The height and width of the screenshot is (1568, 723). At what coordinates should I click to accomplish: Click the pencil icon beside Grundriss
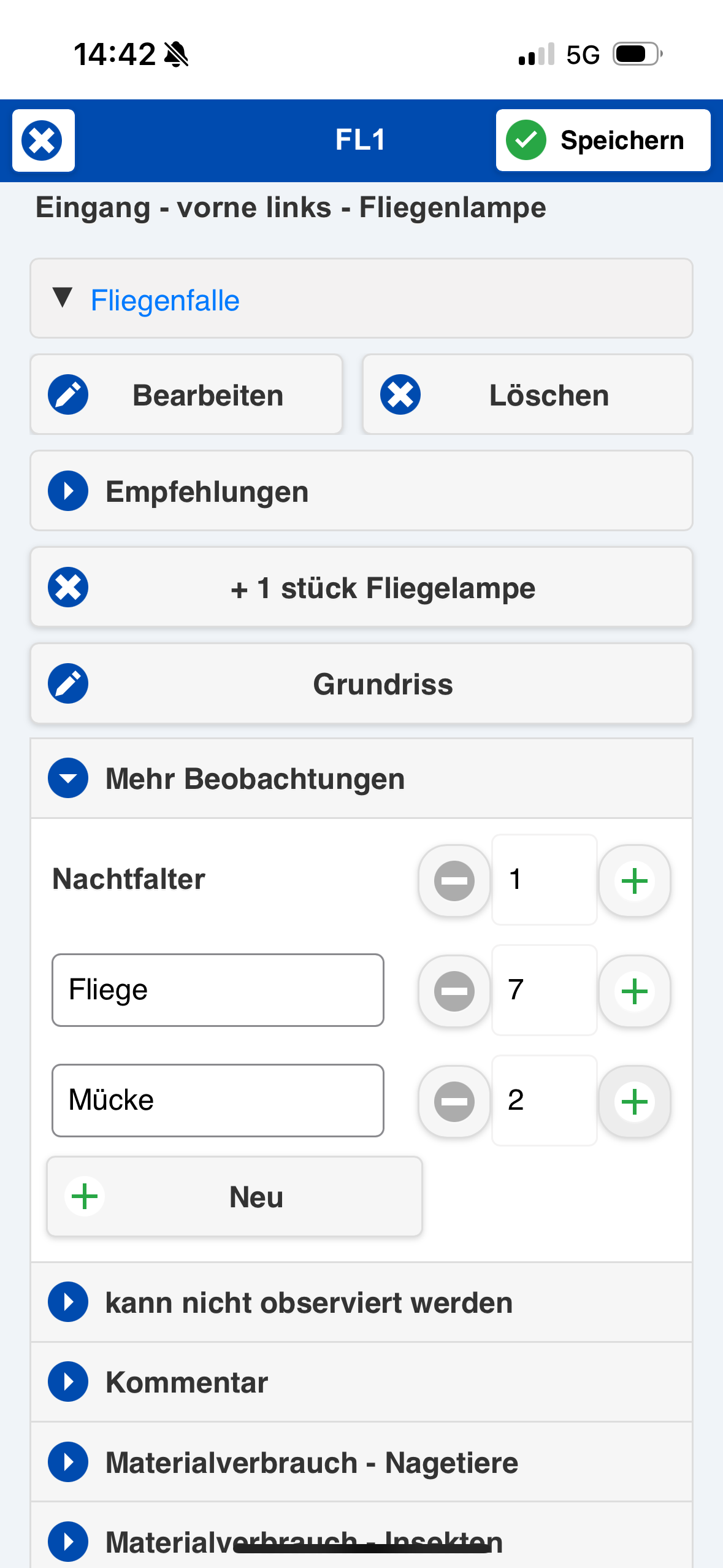pyautogui.click(x=67, y=683)
